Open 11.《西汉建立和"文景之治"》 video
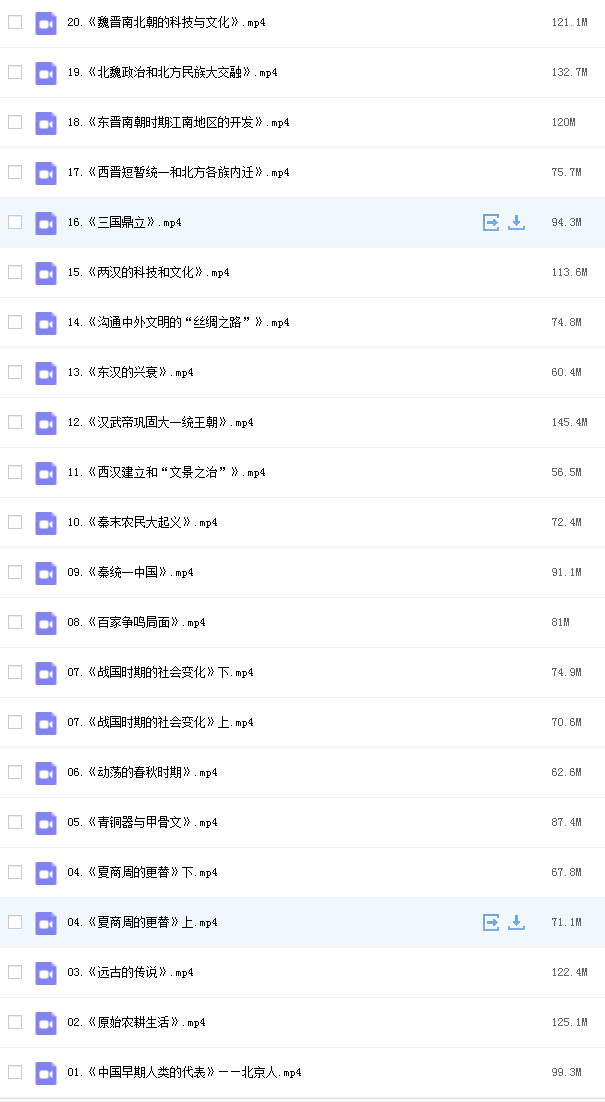Image resolution: width=605 pixels, height=1102 pixels. pyautogui.click(x=167, y=472)
